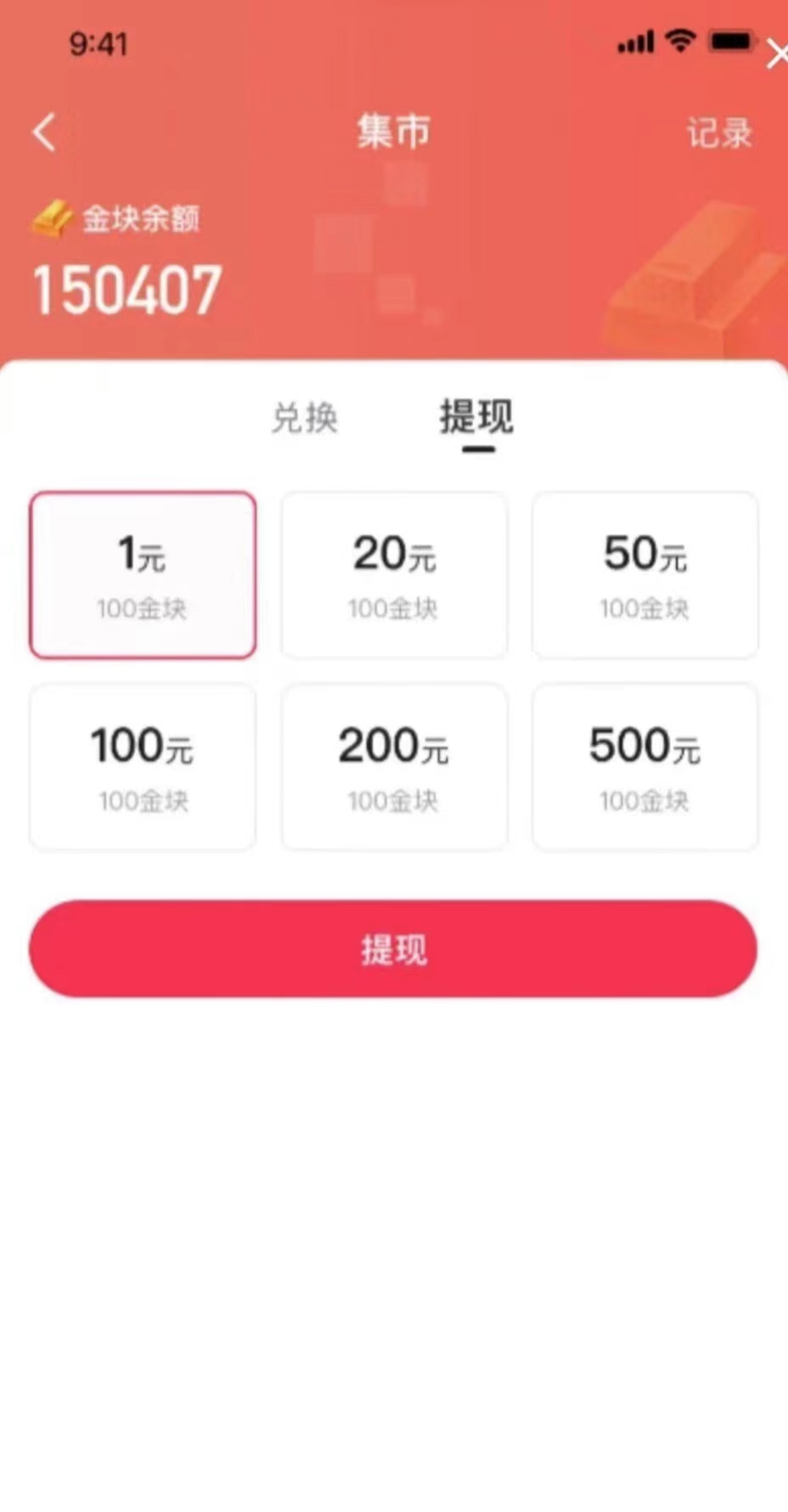Image resolution: width=788 pixels, height=1512 pixels.
Task: Select the 20元 withdrawal option
Action: [x=393, y=575]
